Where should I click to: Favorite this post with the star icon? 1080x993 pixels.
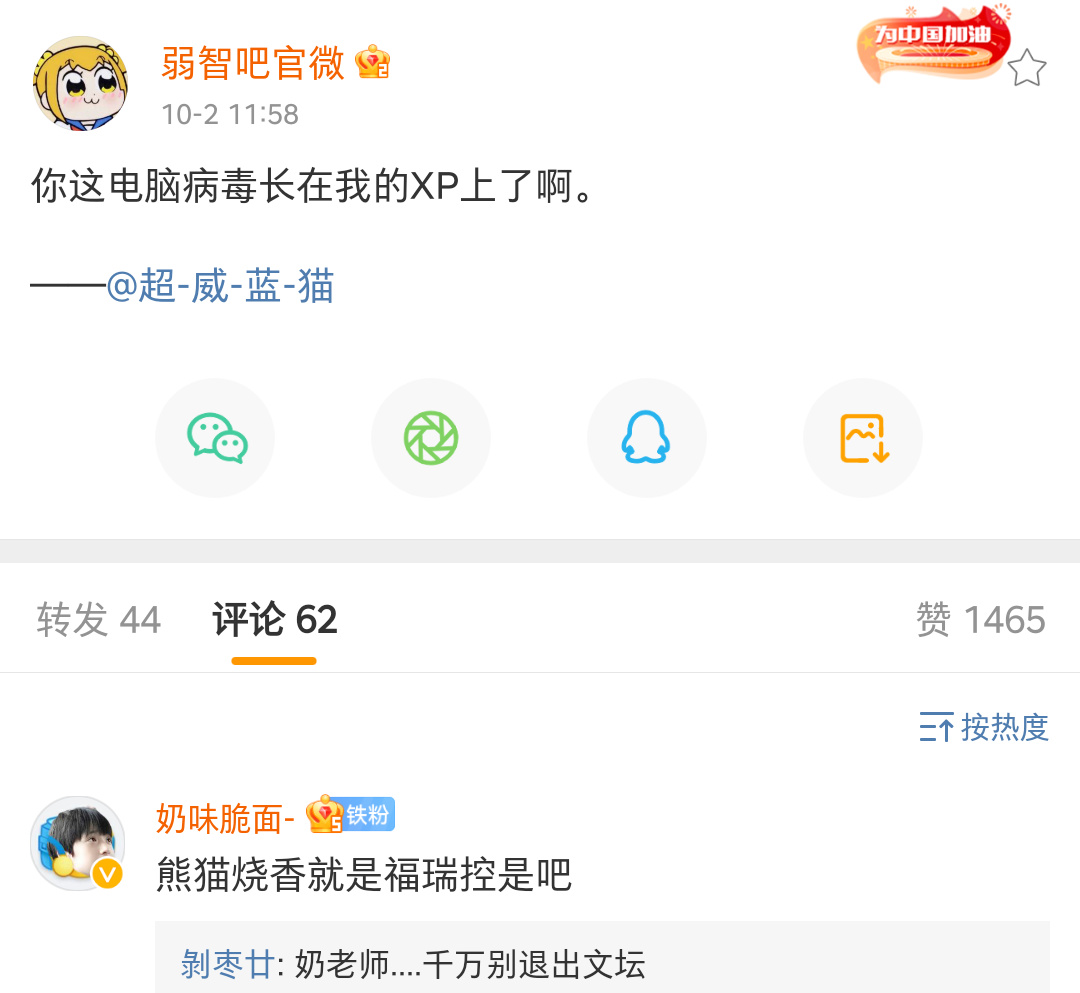[1026, 69]
